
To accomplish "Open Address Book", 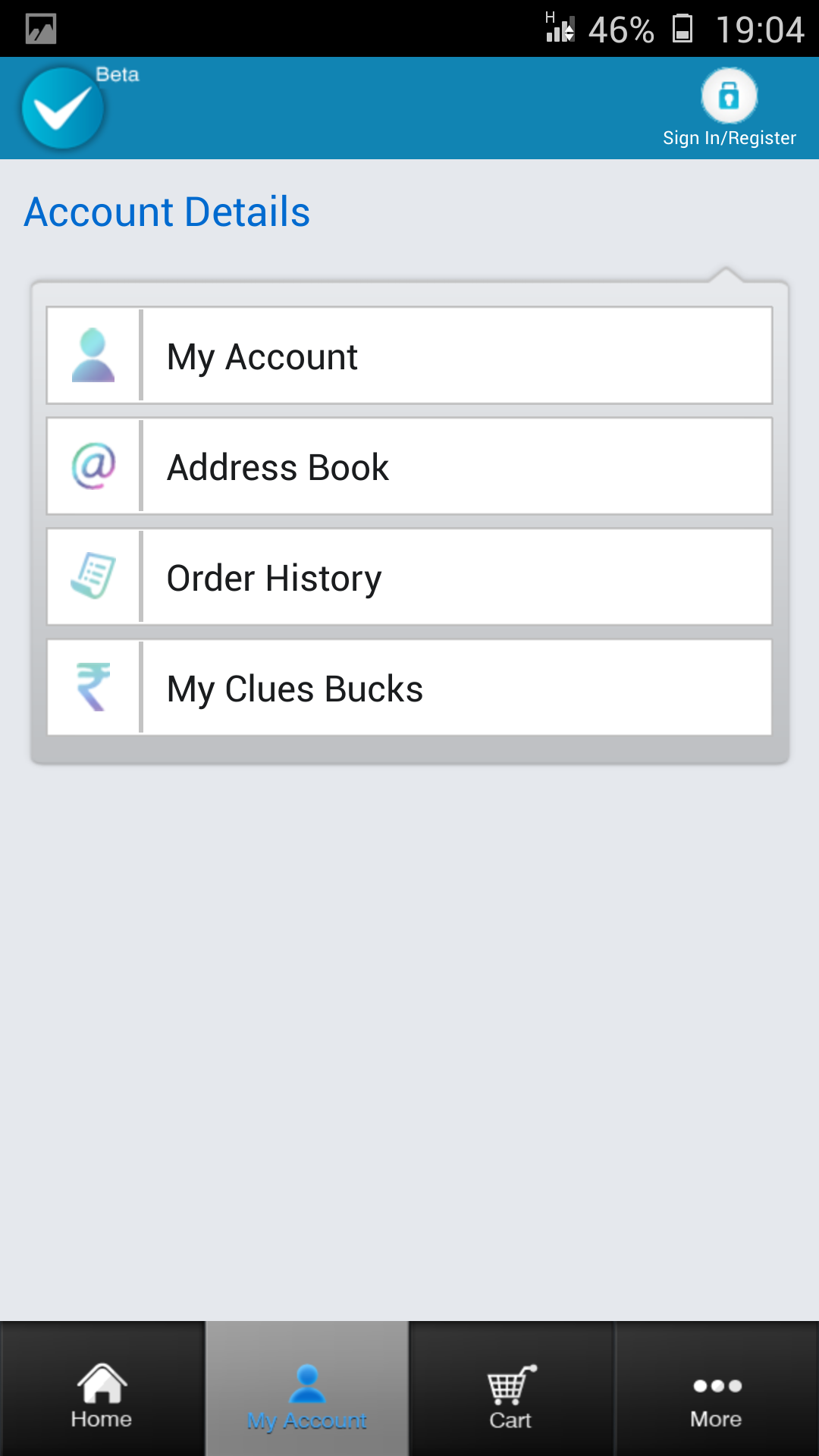I will (x=409, y=466).
